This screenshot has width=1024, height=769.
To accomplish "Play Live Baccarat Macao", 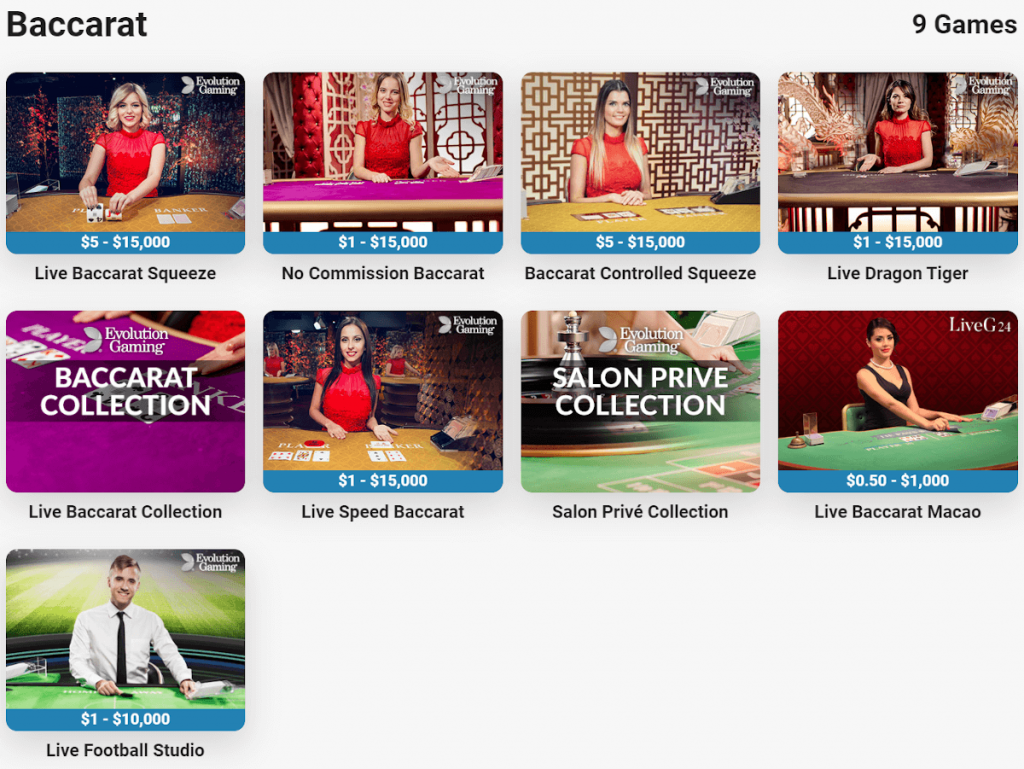I will click(x=897, y=400).
